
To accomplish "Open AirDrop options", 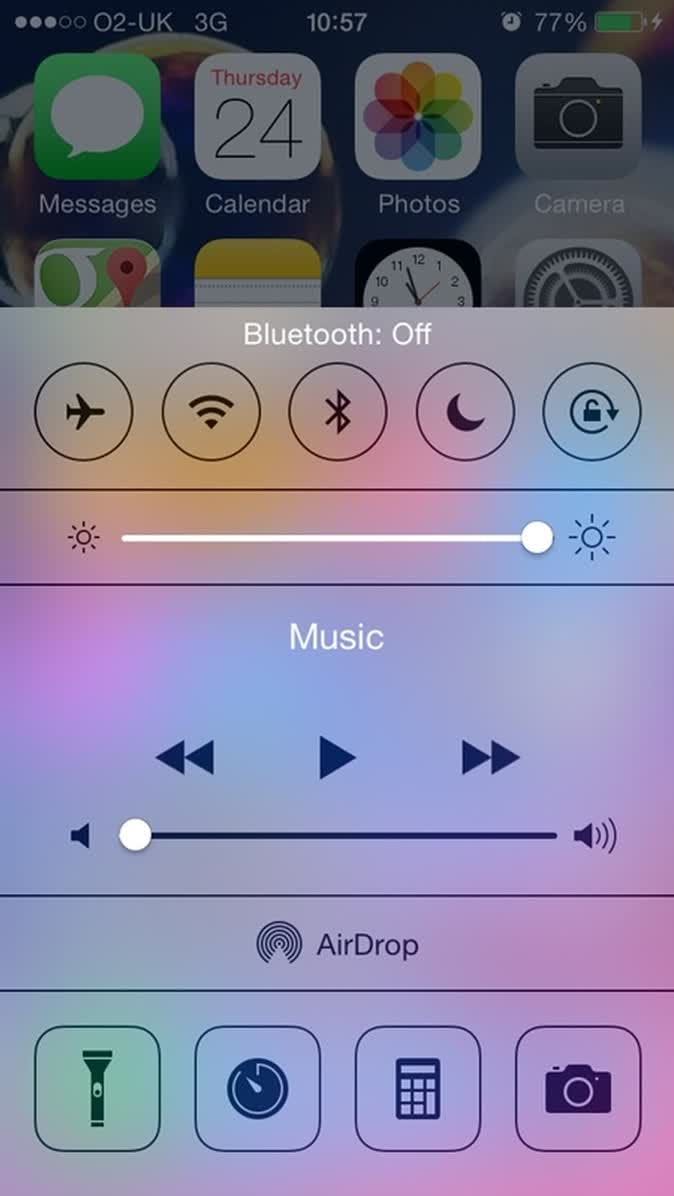I will pyautogui.click(x=337, y=944).
